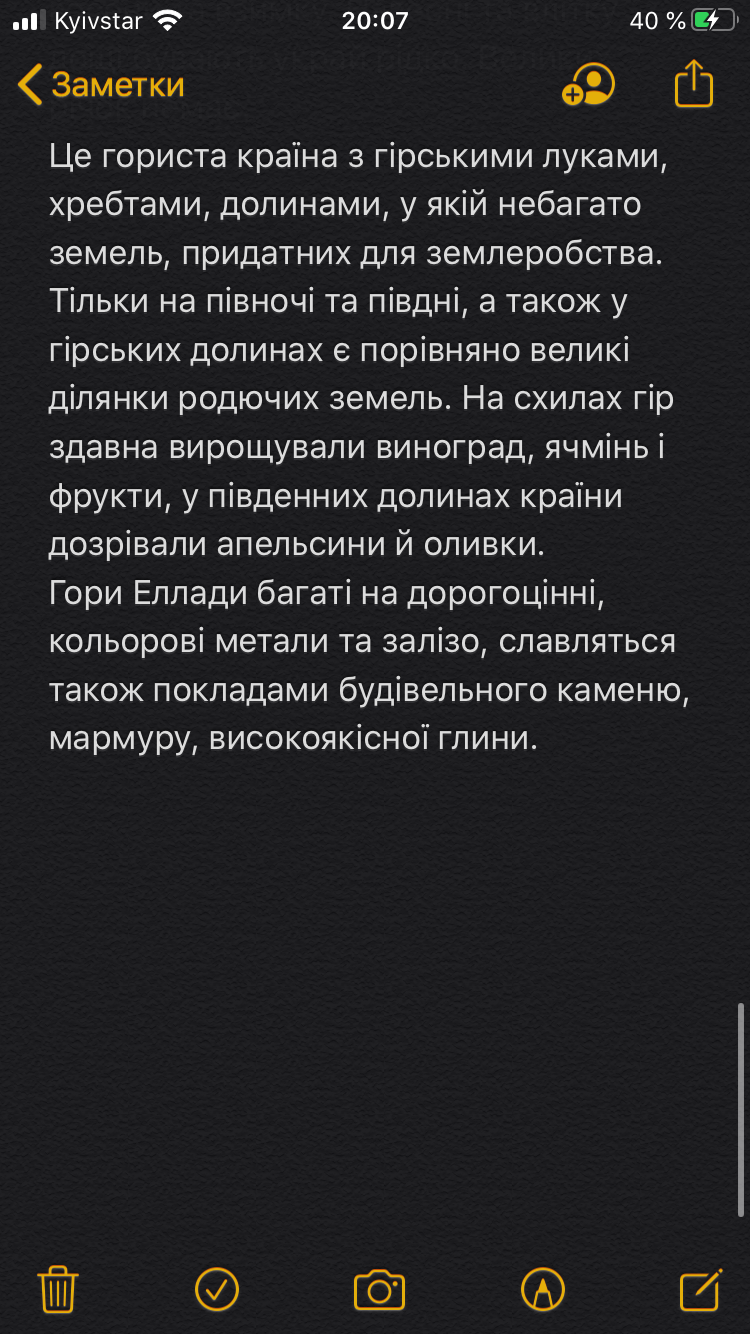Image resolution: width=750 pixels, height=1334 pixels.
Task: Open the share sheet
Action: [694, 83]
